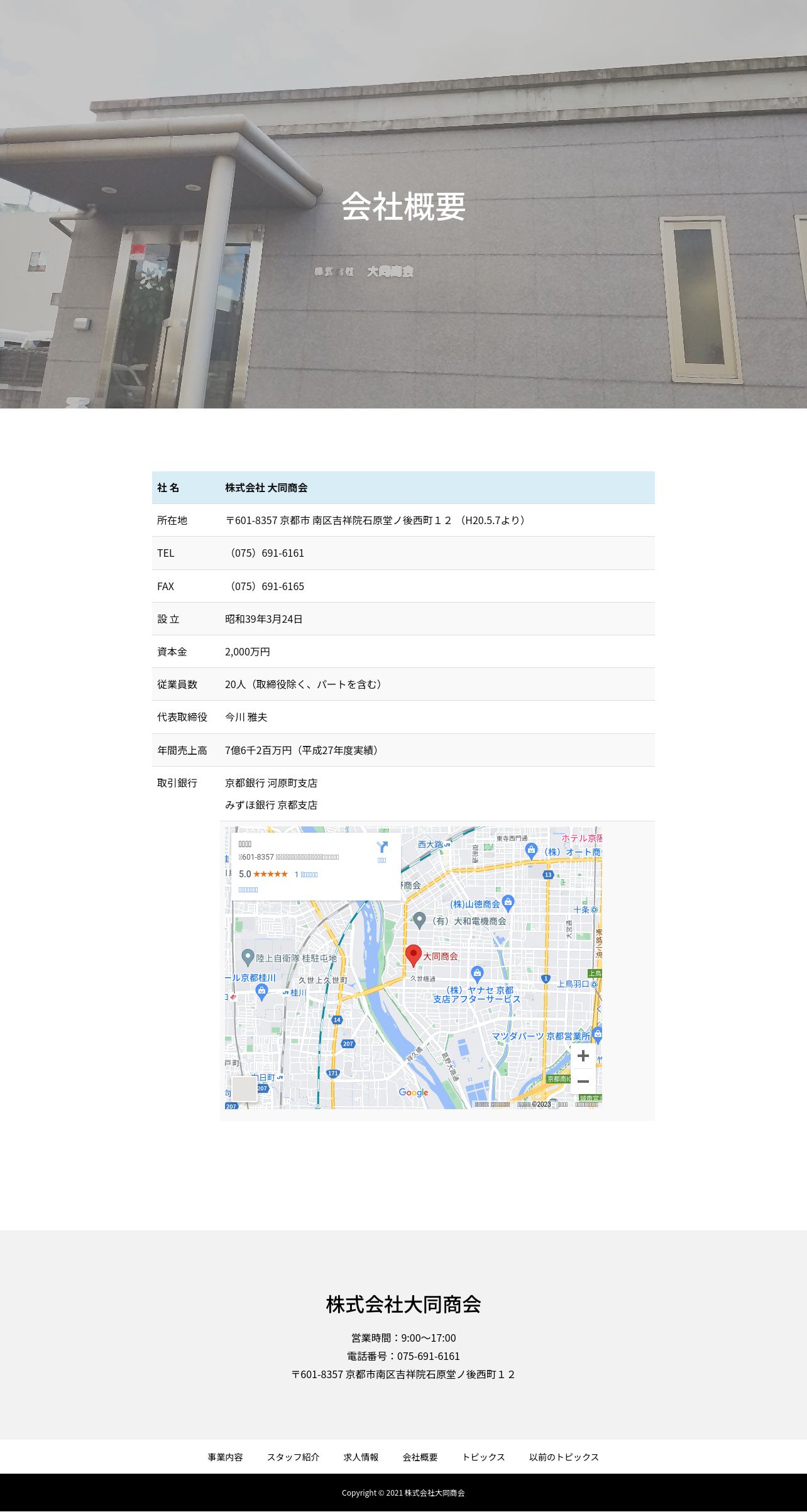View larger map link in info card

pos(248,890)
